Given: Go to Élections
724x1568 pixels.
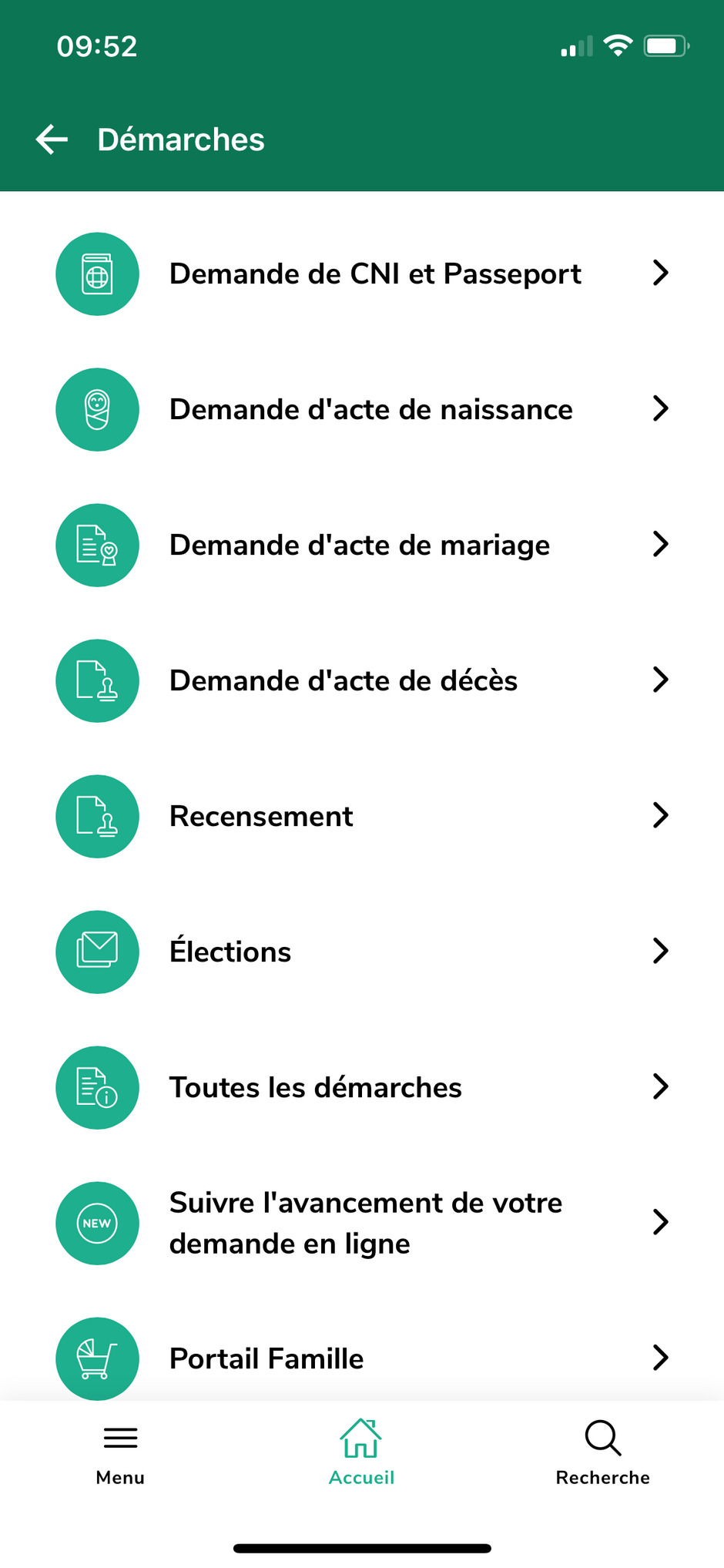Looking at the screenshot, I should click(230, 952).
